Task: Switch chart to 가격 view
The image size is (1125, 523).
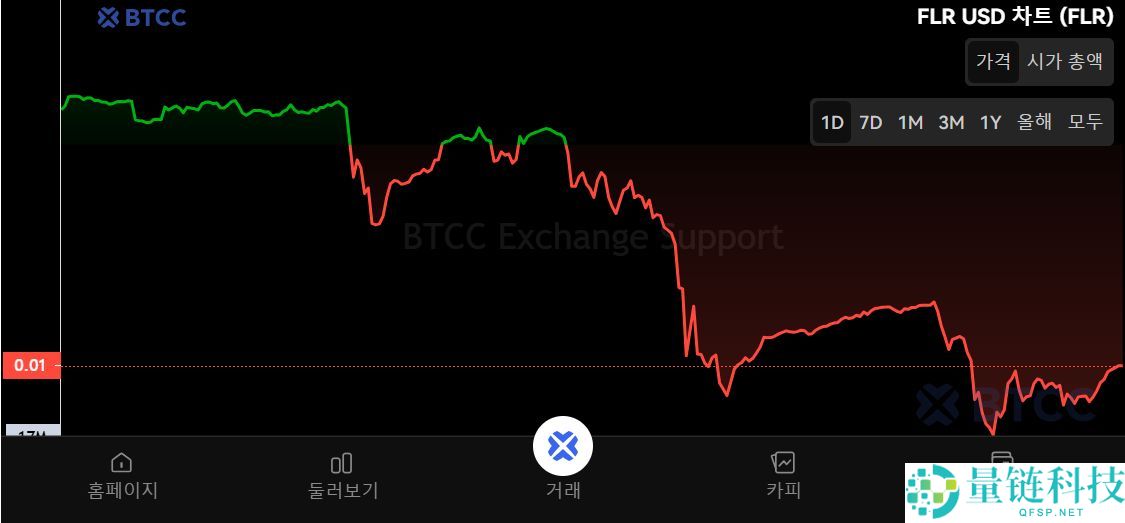Action: click(x=993, y=62)
